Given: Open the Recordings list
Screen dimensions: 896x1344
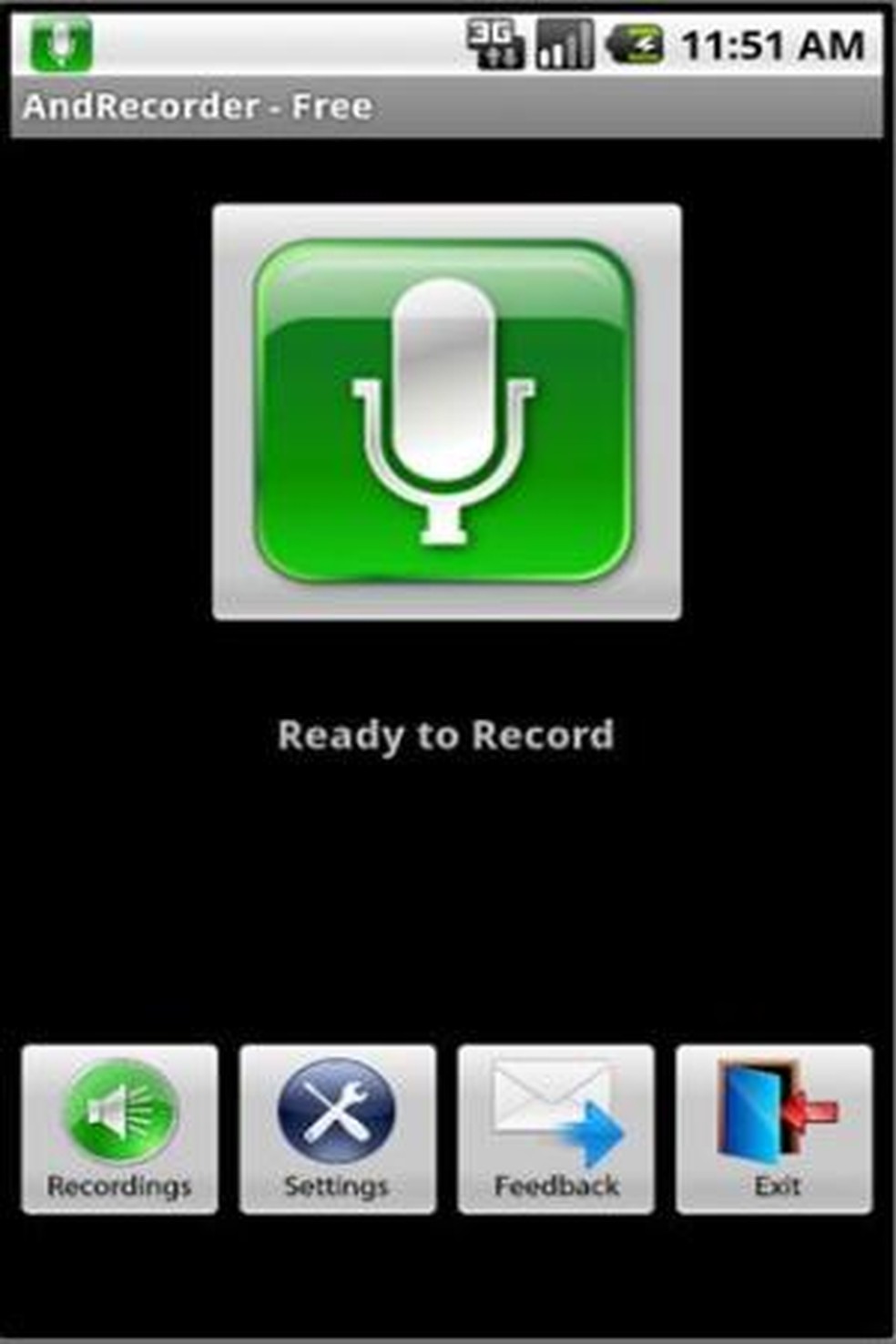Looking at the screenshot, I should 119,1129.
